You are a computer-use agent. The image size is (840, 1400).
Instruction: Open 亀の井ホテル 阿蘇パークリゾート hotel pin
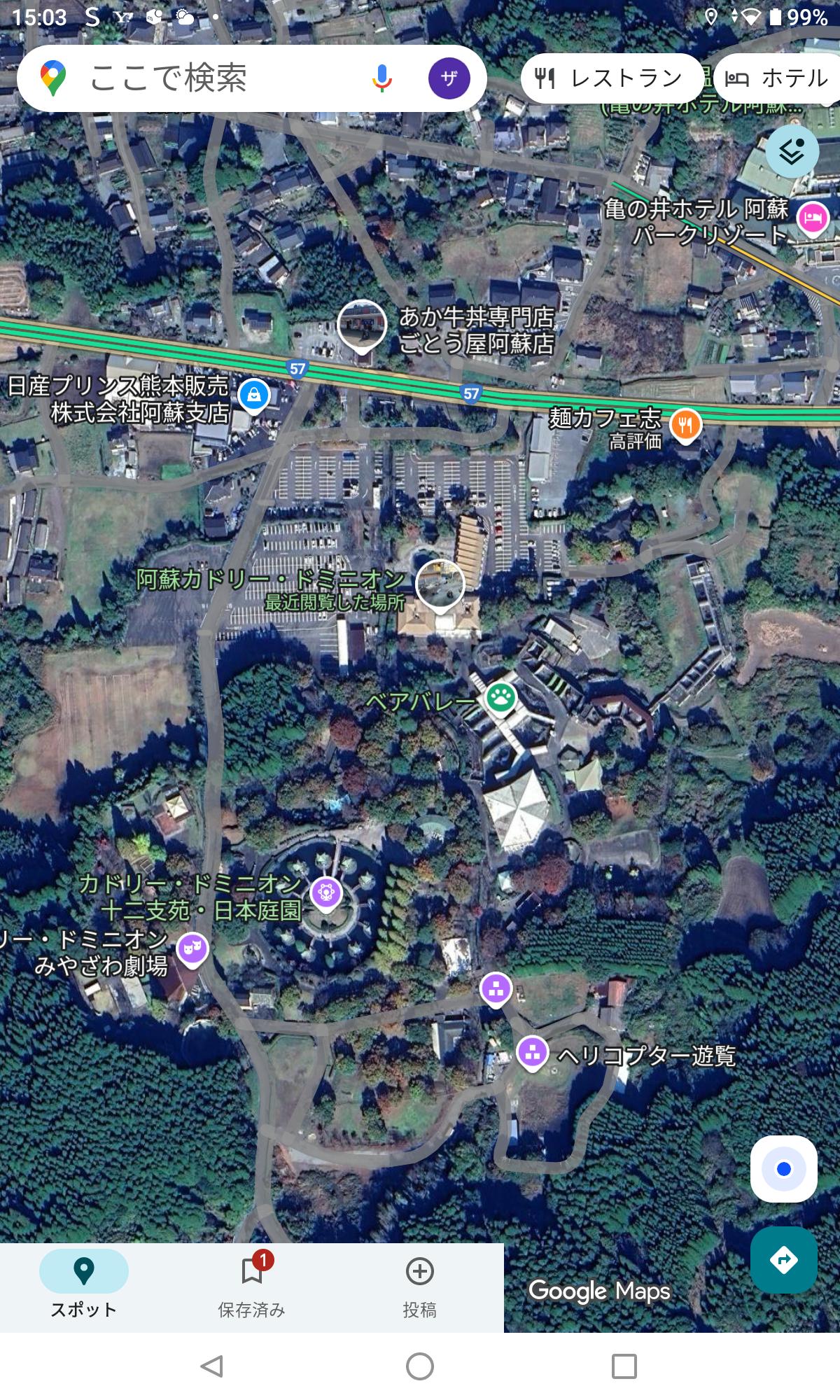[812, 218]
